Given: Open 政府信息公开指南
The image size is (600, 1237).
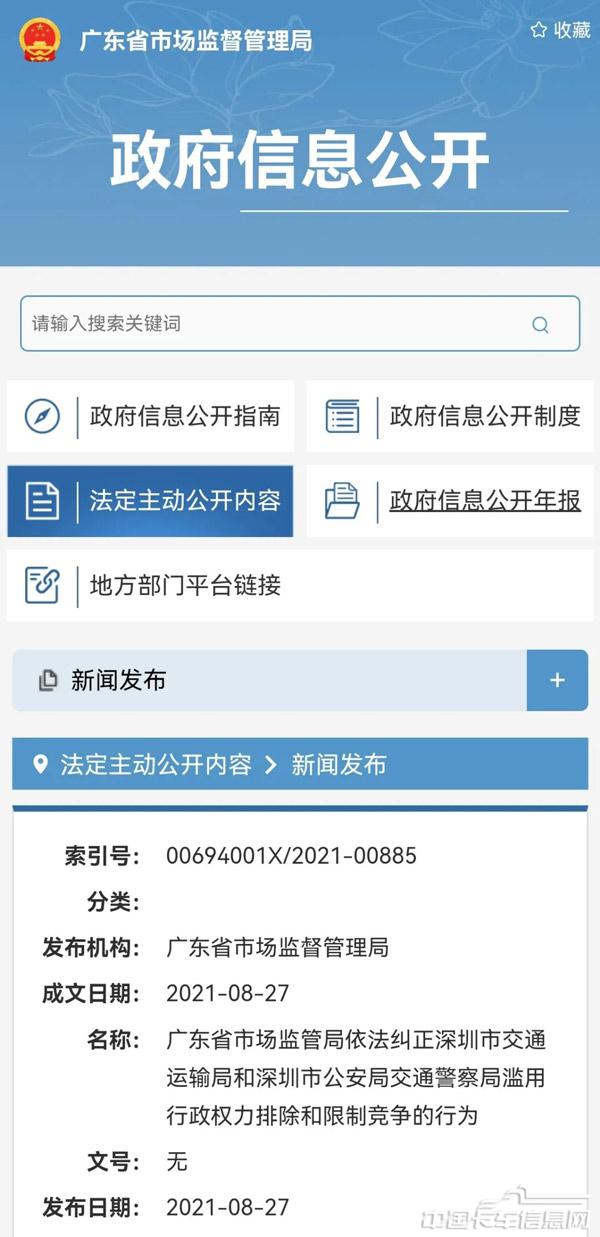Looking at the screenshot, I should click(150, 416).
